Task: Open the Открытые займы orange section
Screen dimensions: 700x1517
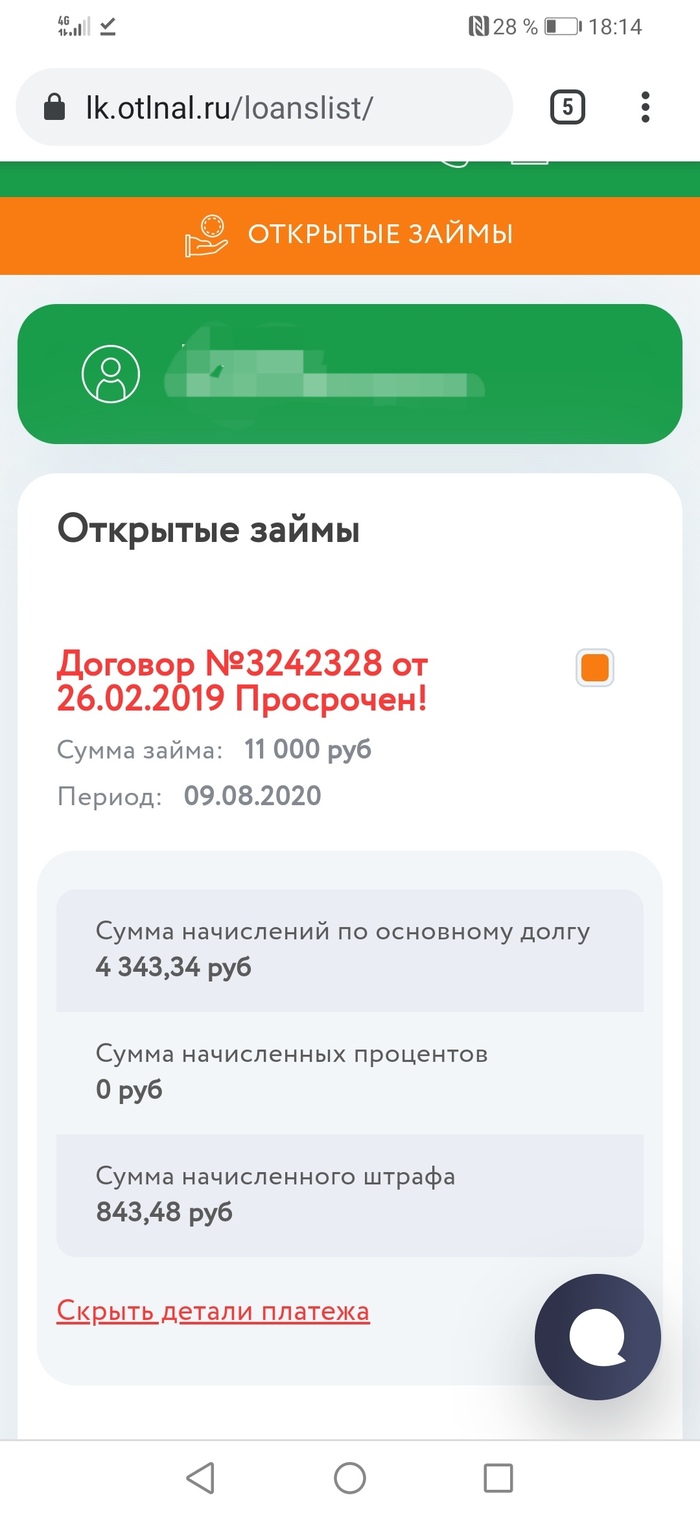Action: [x=350, y=235]
